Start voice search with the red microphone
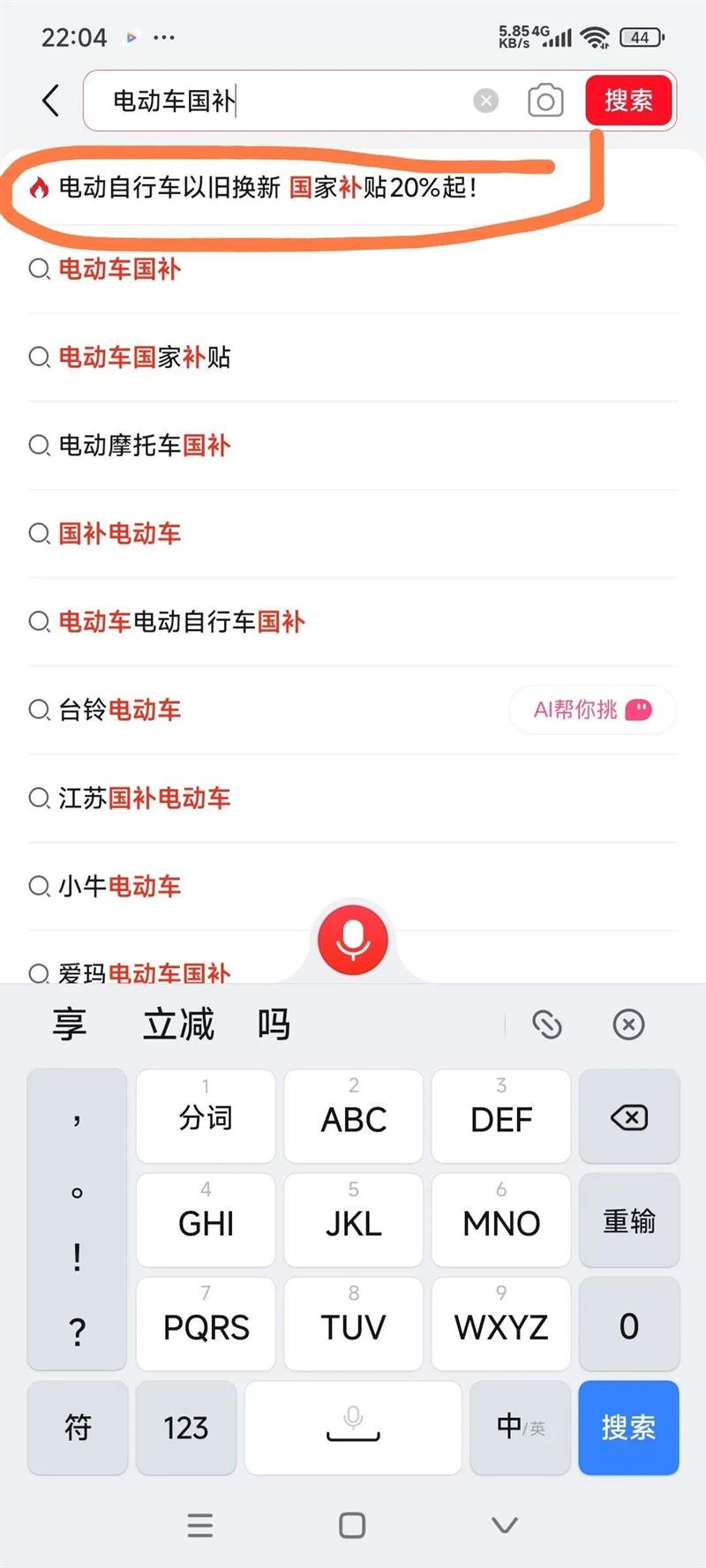The height and width of the screenshot is (1568, 706). click(x=353, y=940)
